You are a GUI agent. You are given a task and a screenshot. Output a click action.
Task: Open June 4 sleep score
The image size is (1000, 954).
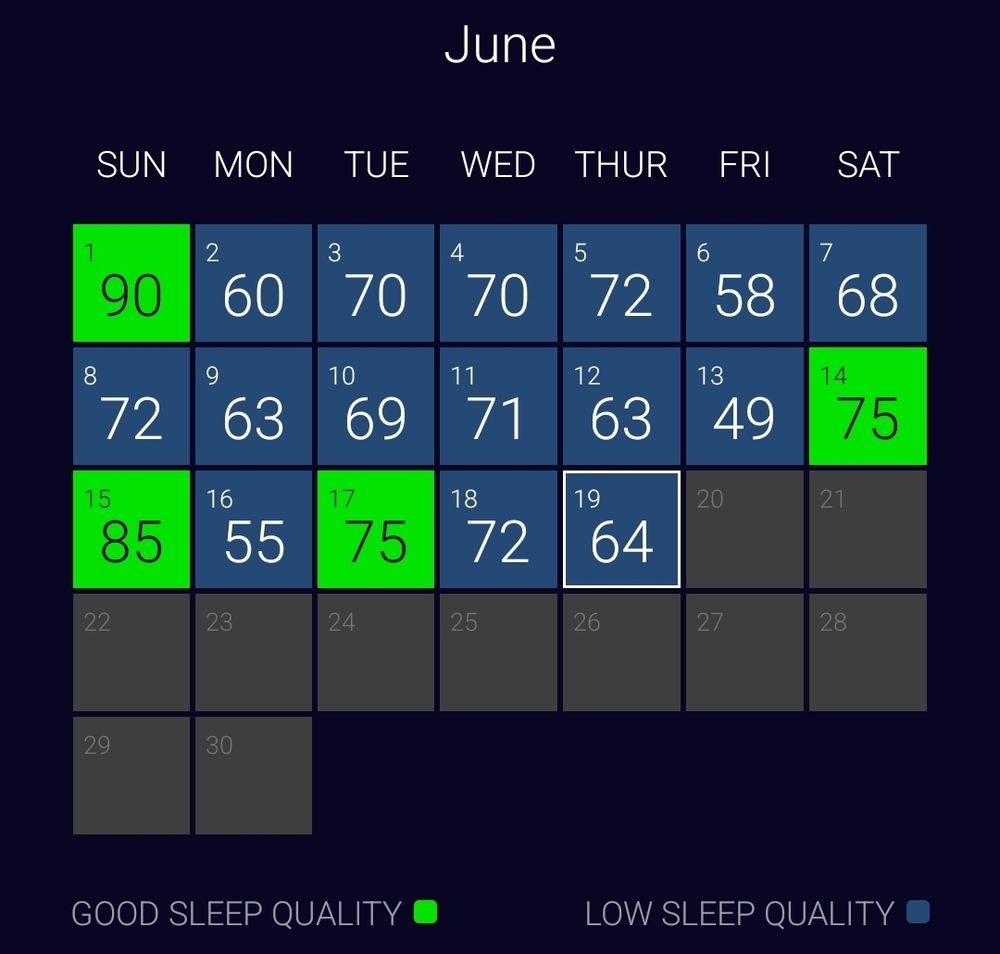498,283
